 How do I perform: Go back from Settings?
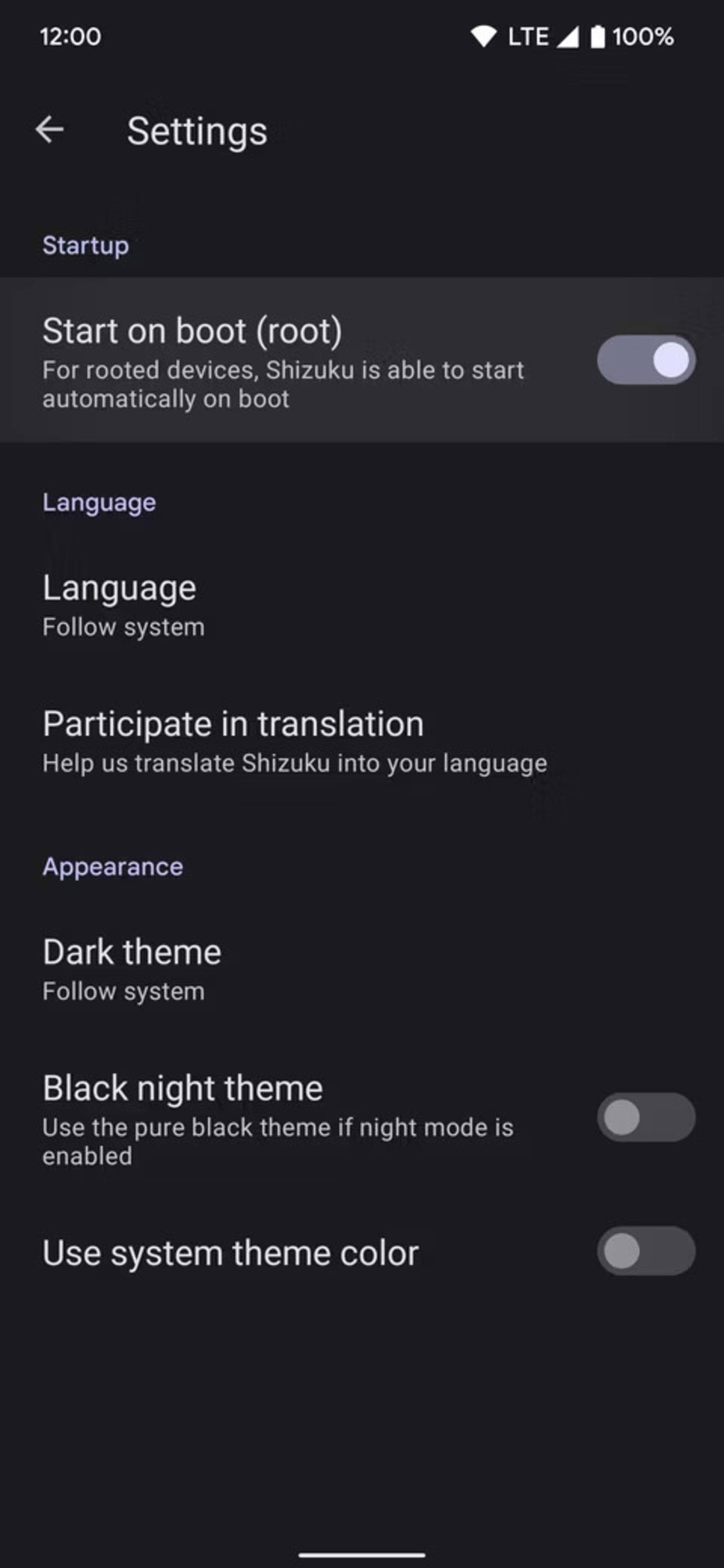pos(50,130)
